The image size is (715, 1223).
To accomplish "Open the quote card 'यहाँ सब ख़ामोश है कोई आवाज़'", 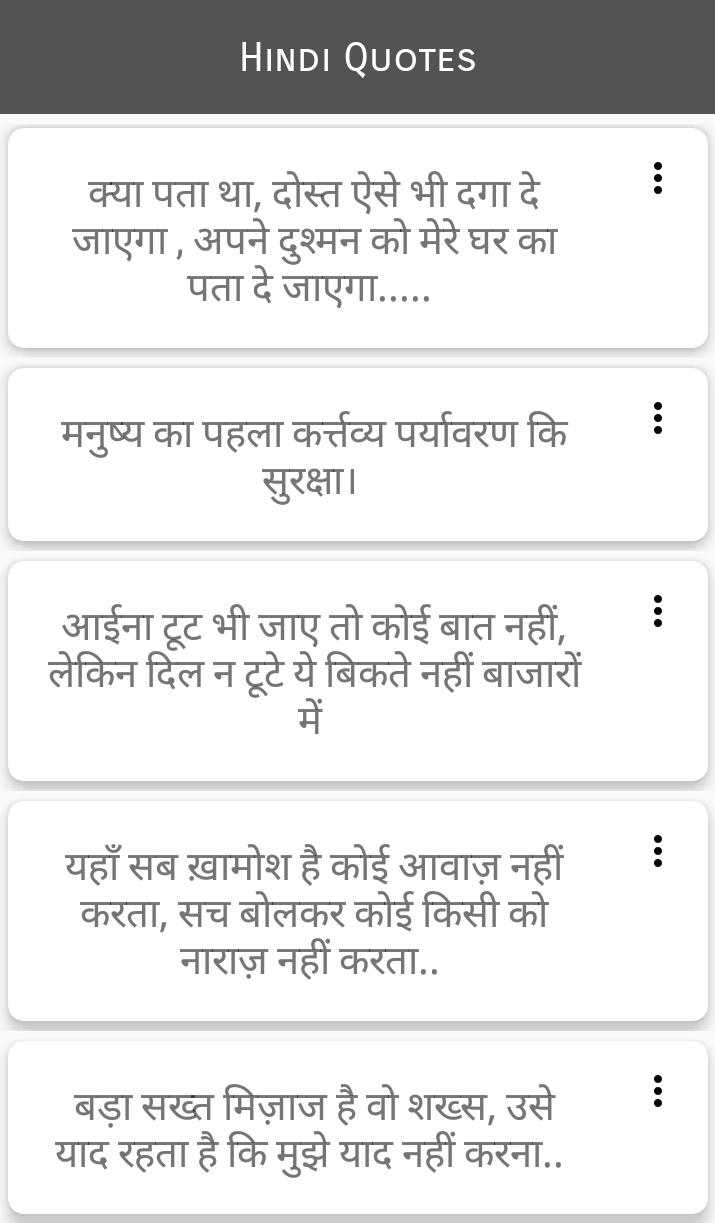I will click(315, 912).
